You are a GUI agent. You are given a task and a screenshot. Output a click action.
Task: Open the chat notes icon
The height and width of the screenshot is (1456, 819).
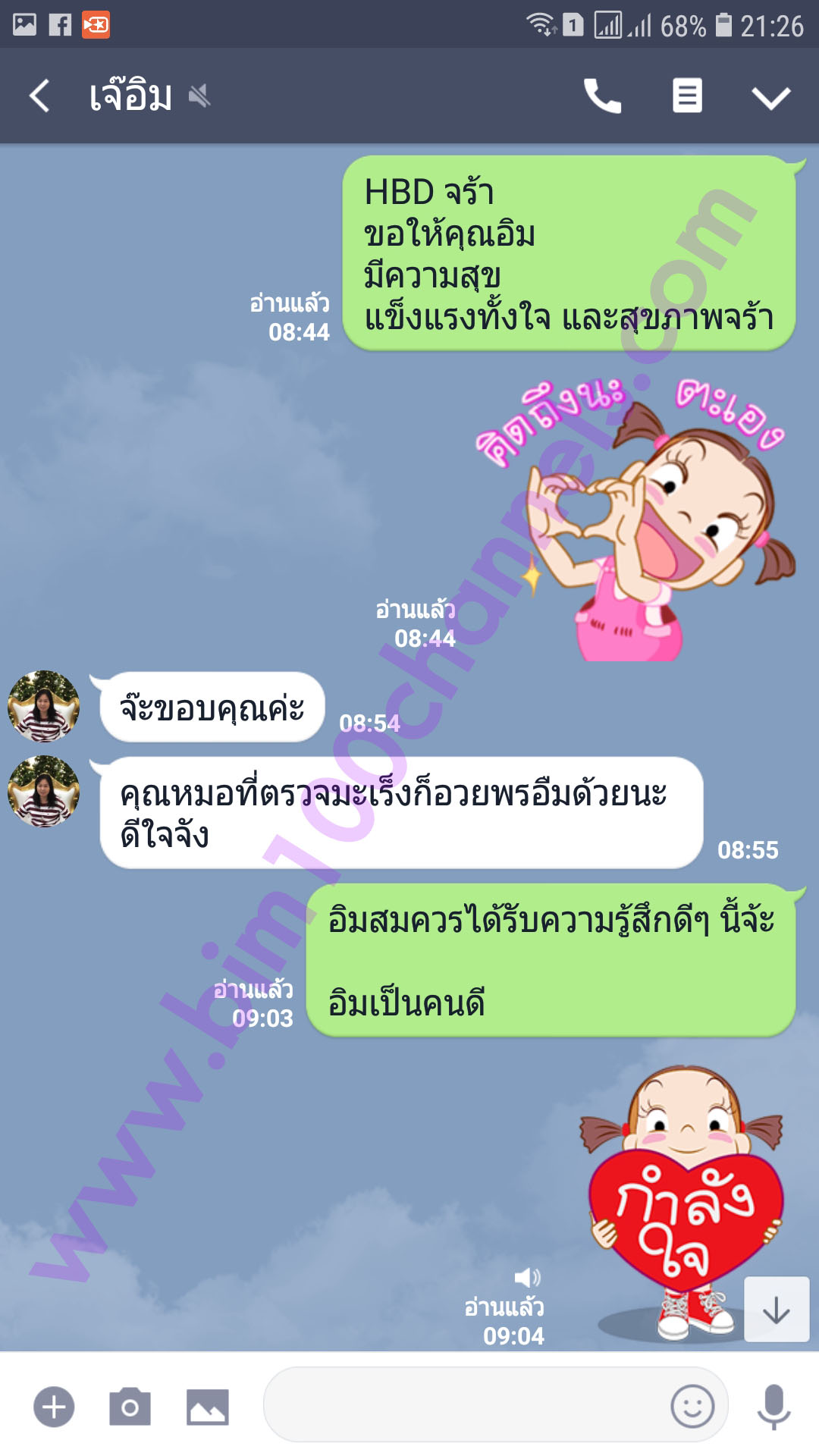click(687, 96)
